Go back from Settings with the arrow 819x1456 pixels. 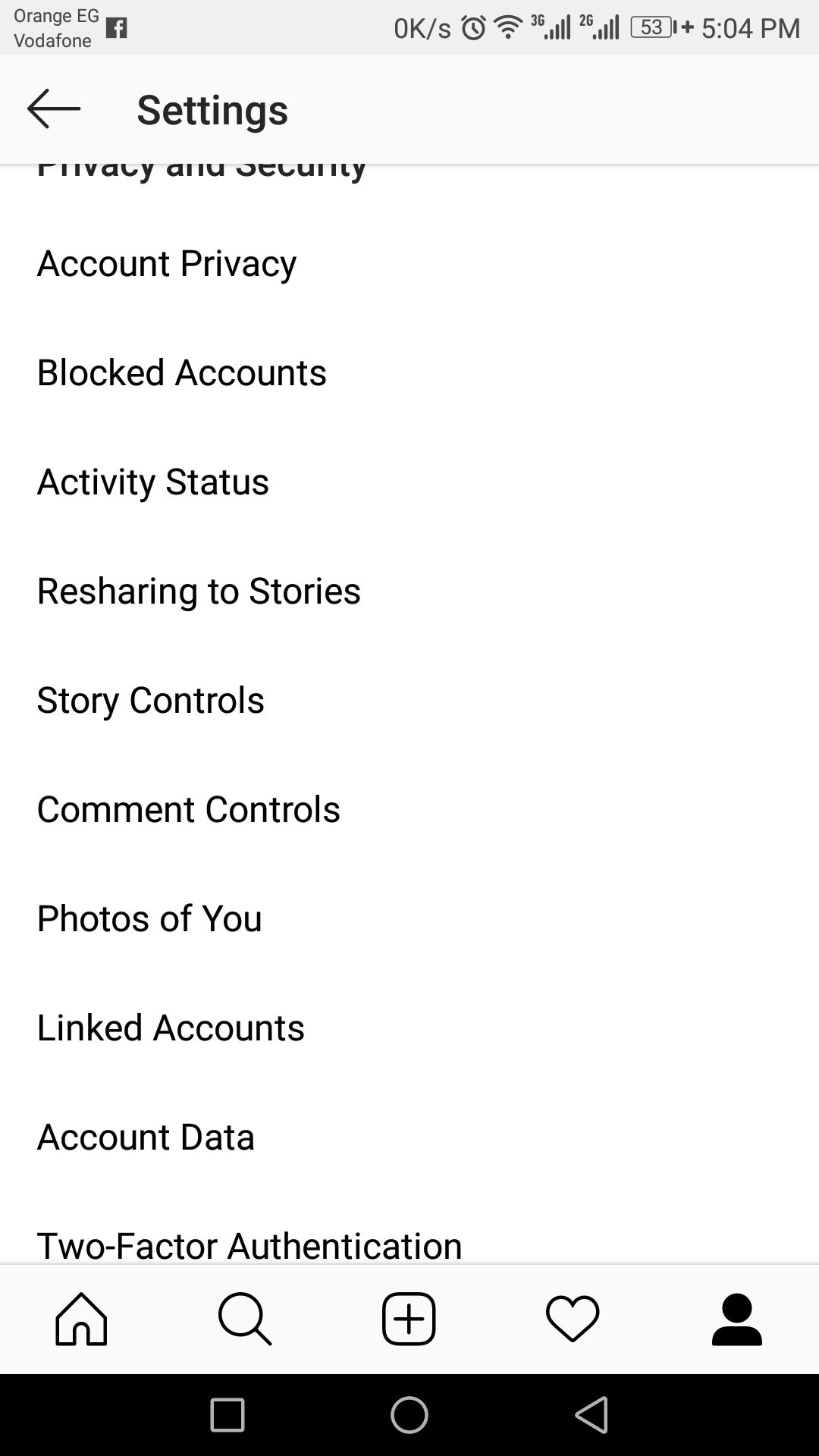pyautogui.click(x=53, y=109)
